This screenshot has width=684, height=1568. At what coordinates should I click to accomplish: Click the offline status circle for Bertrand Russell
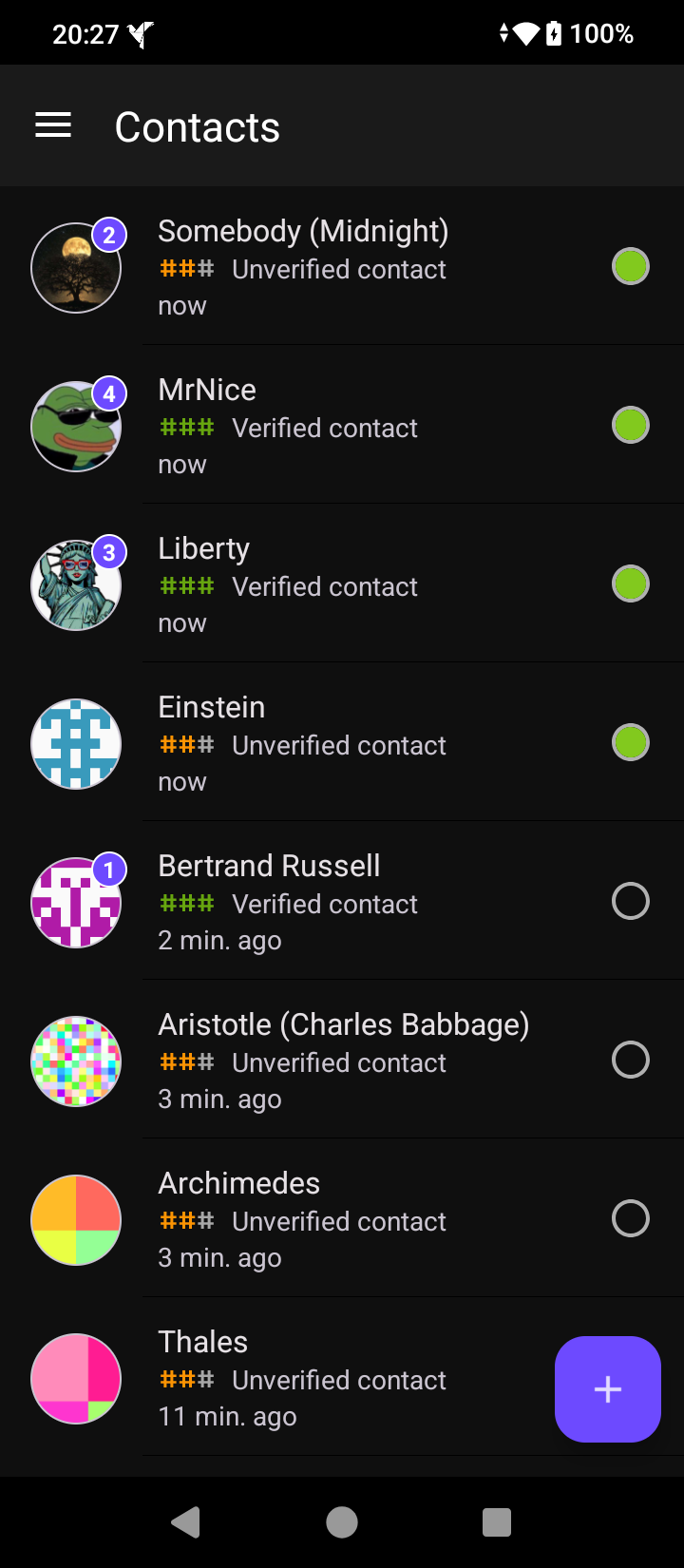pos(631,901)
